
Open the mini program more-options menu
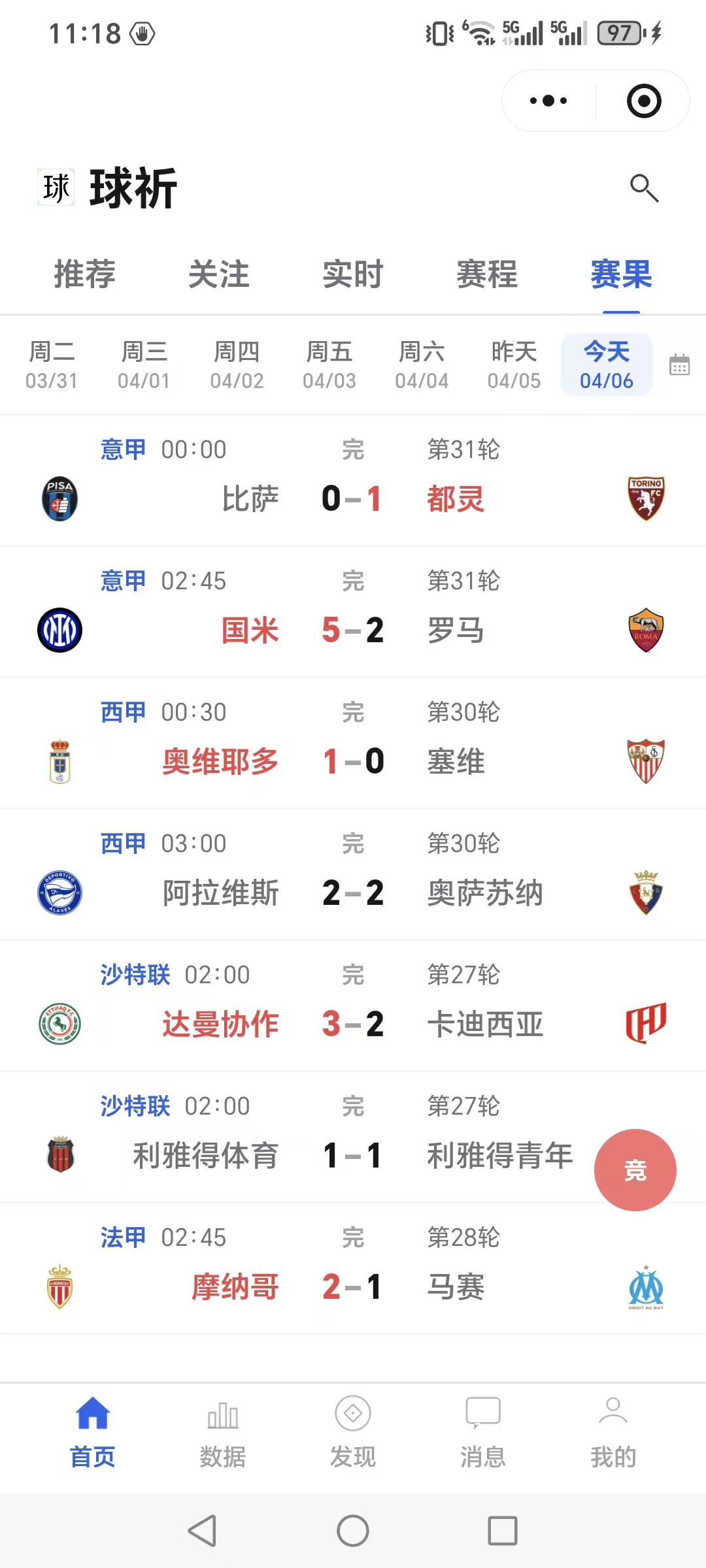(548, 101)
